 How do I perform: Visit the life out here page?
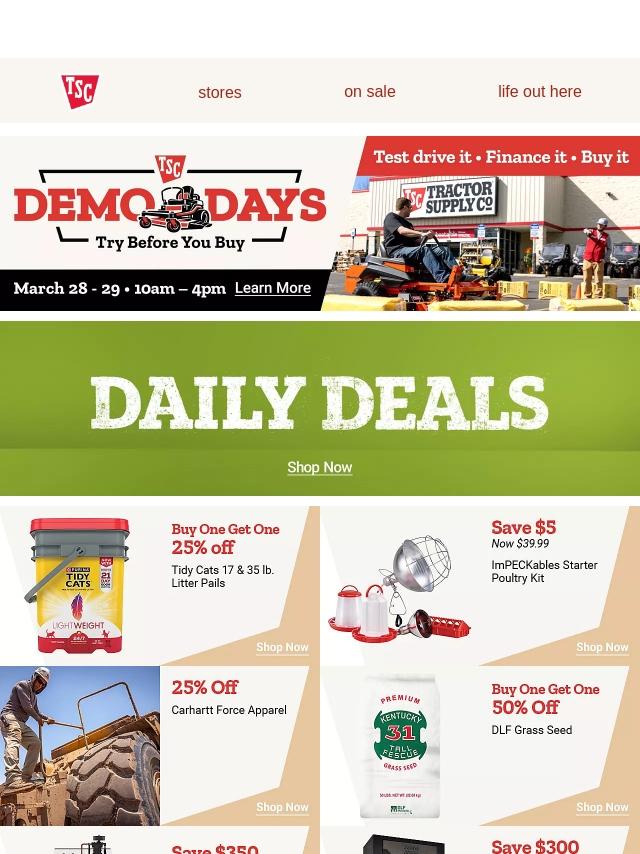pyautogui.click(x=539, y=91)
